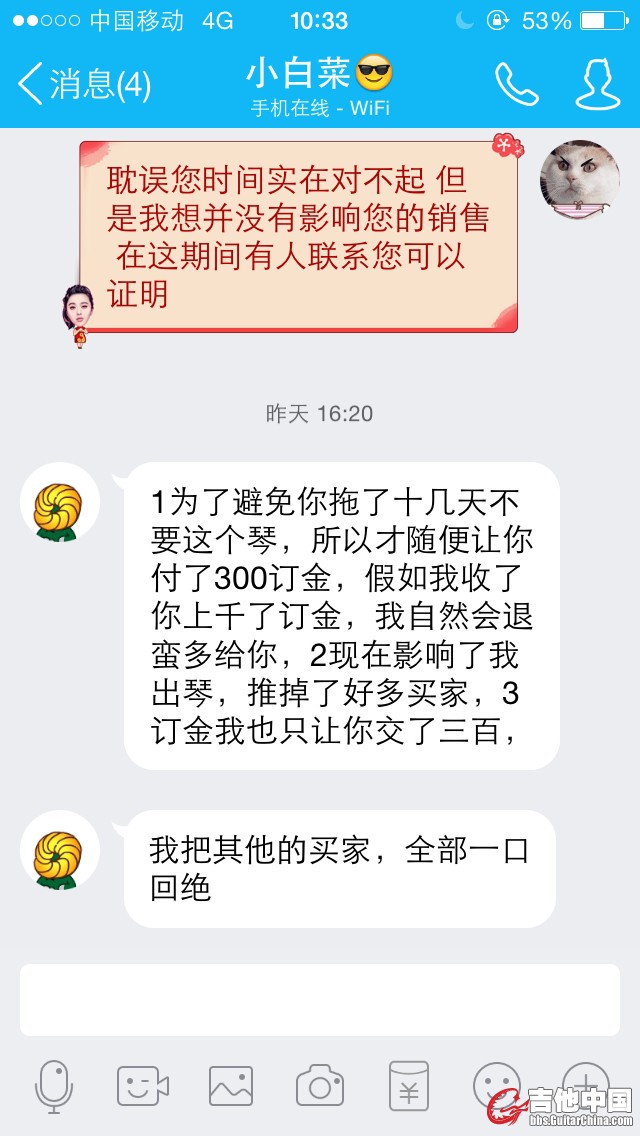The image size is (640, 1136).
Task: Open the picture gallery icon
Action: (x=231, y=1086)
